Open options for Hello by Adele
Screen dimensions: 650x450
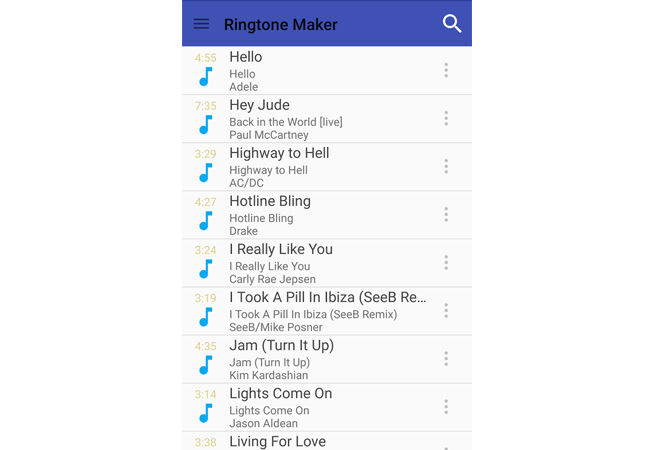[446, 71]
